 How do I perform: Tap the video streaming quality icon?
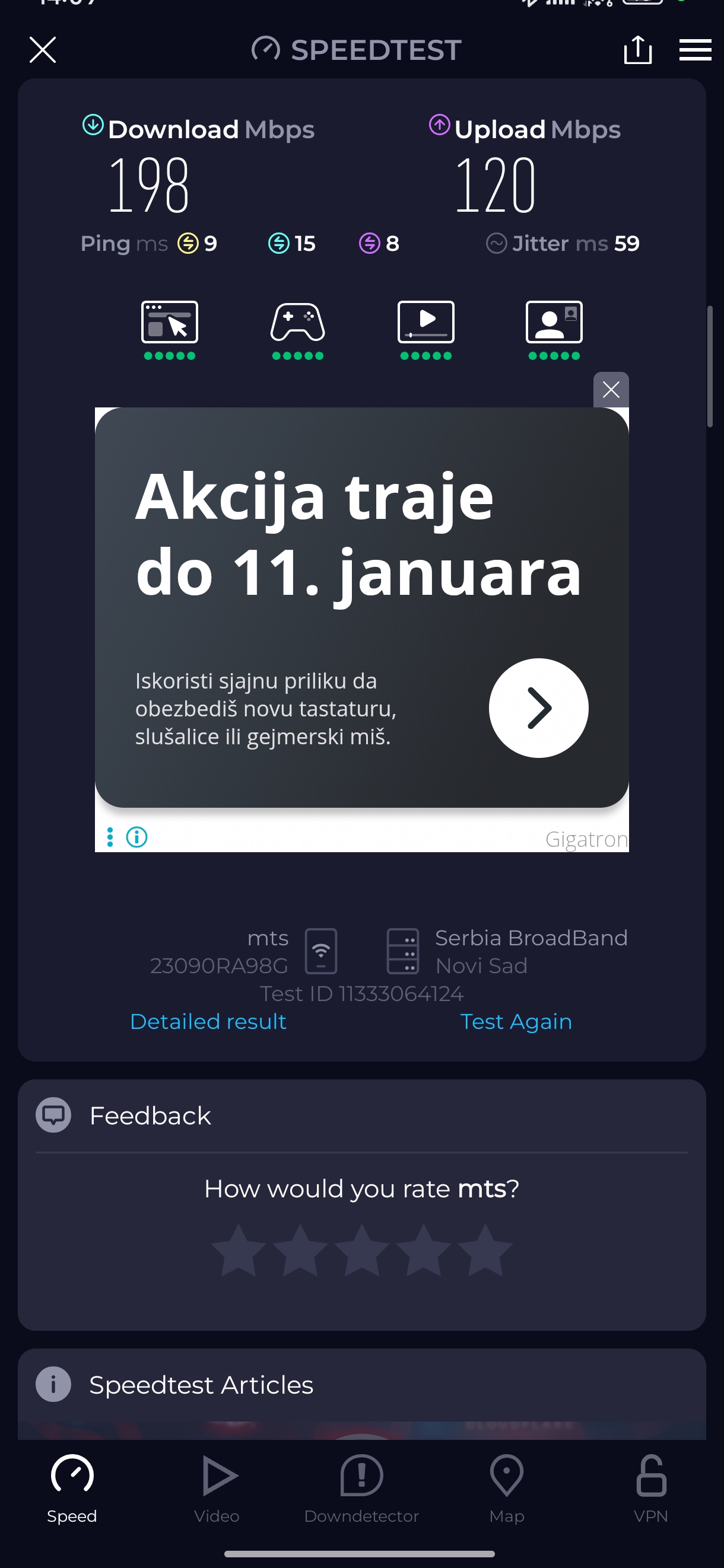click(x=426, y=323)
